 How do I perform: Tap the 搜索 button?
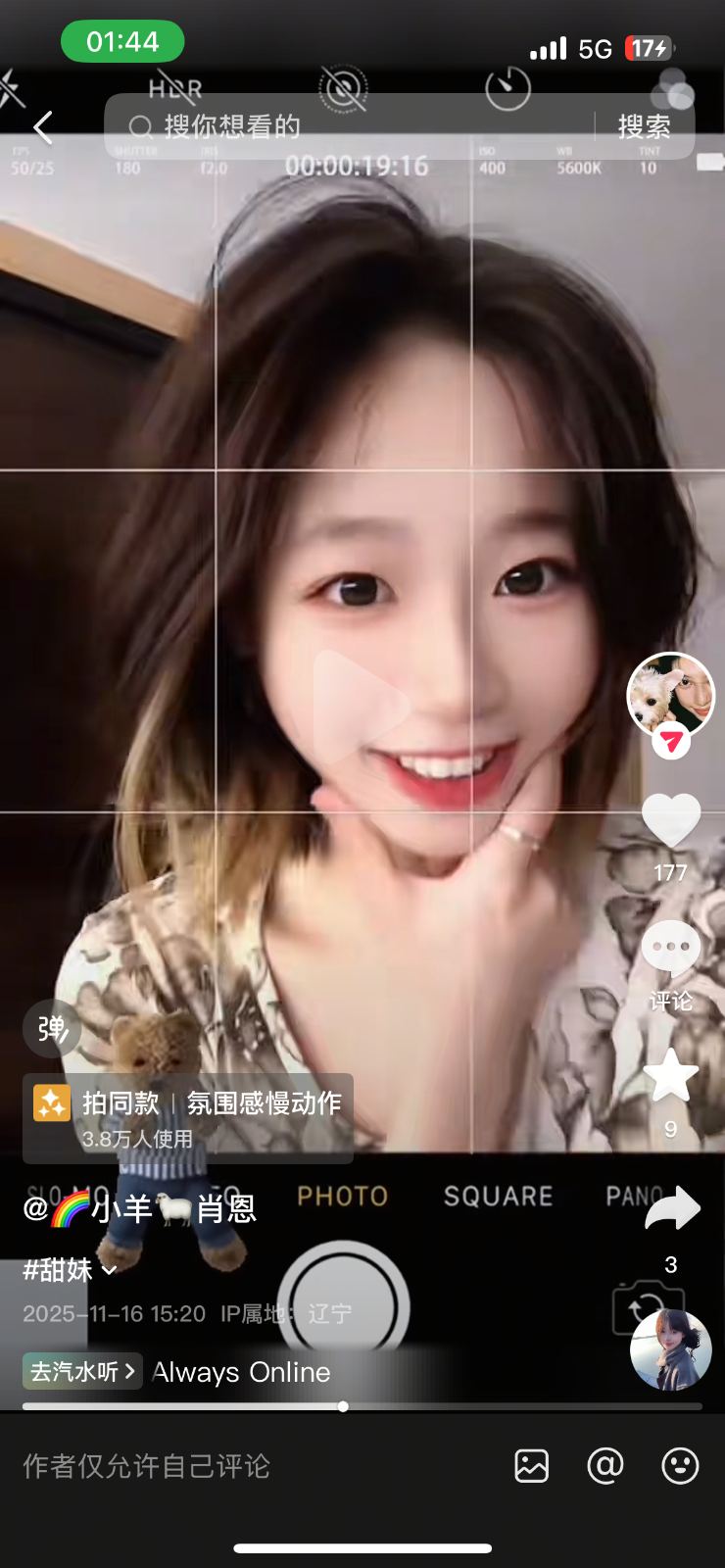[x=644, y=126]
